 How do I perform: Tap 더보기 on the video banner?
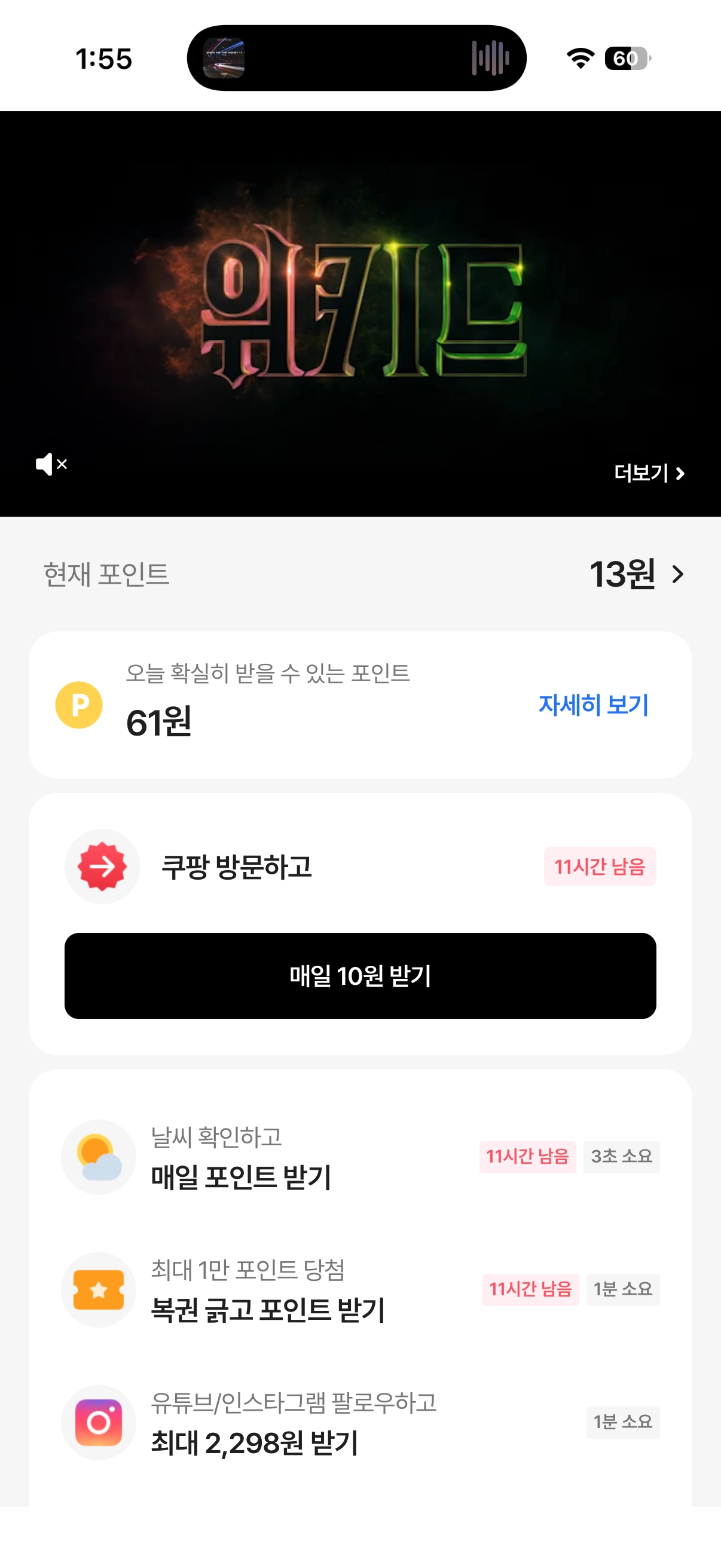point(649,473)
